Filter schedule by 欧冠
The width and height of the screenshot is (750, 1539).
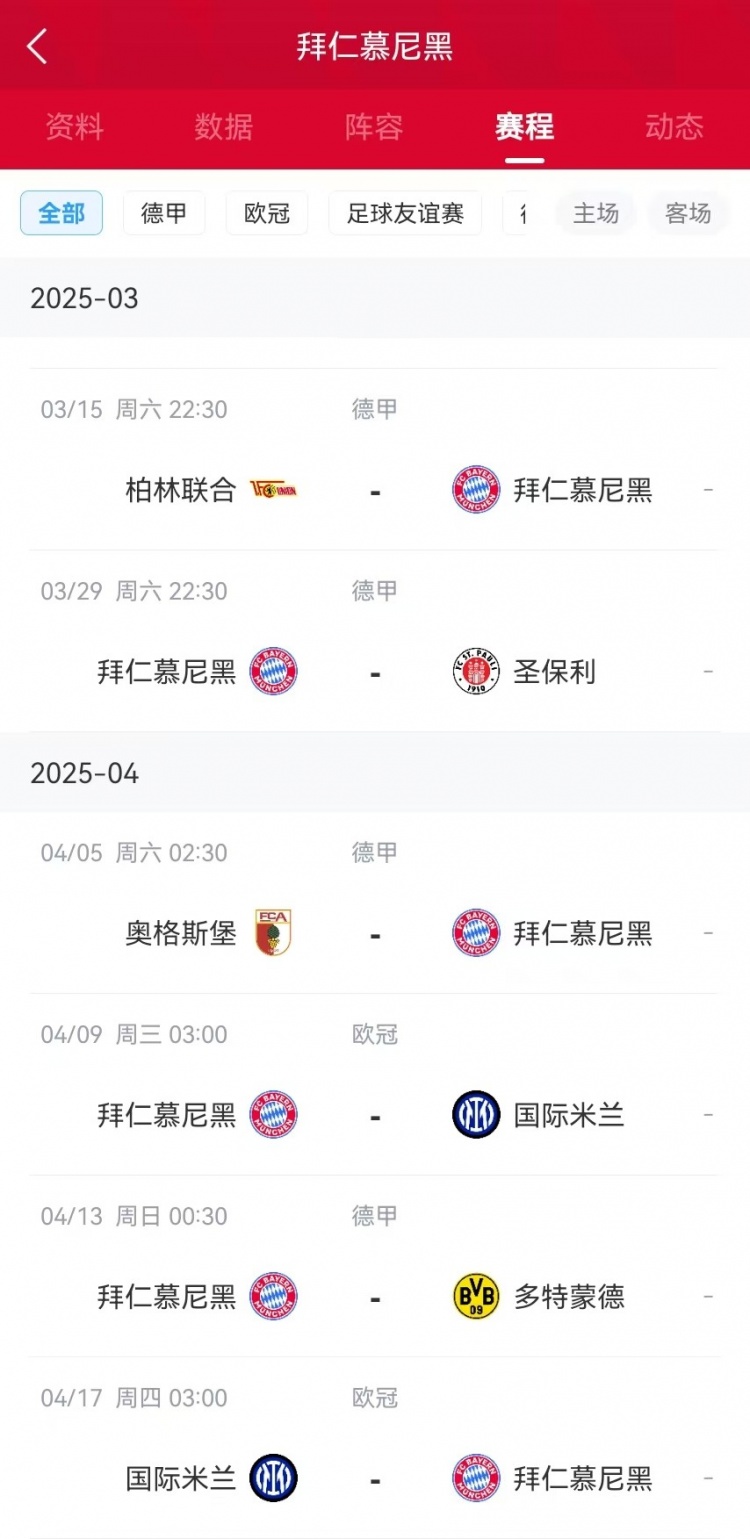[x=267, y=213]
